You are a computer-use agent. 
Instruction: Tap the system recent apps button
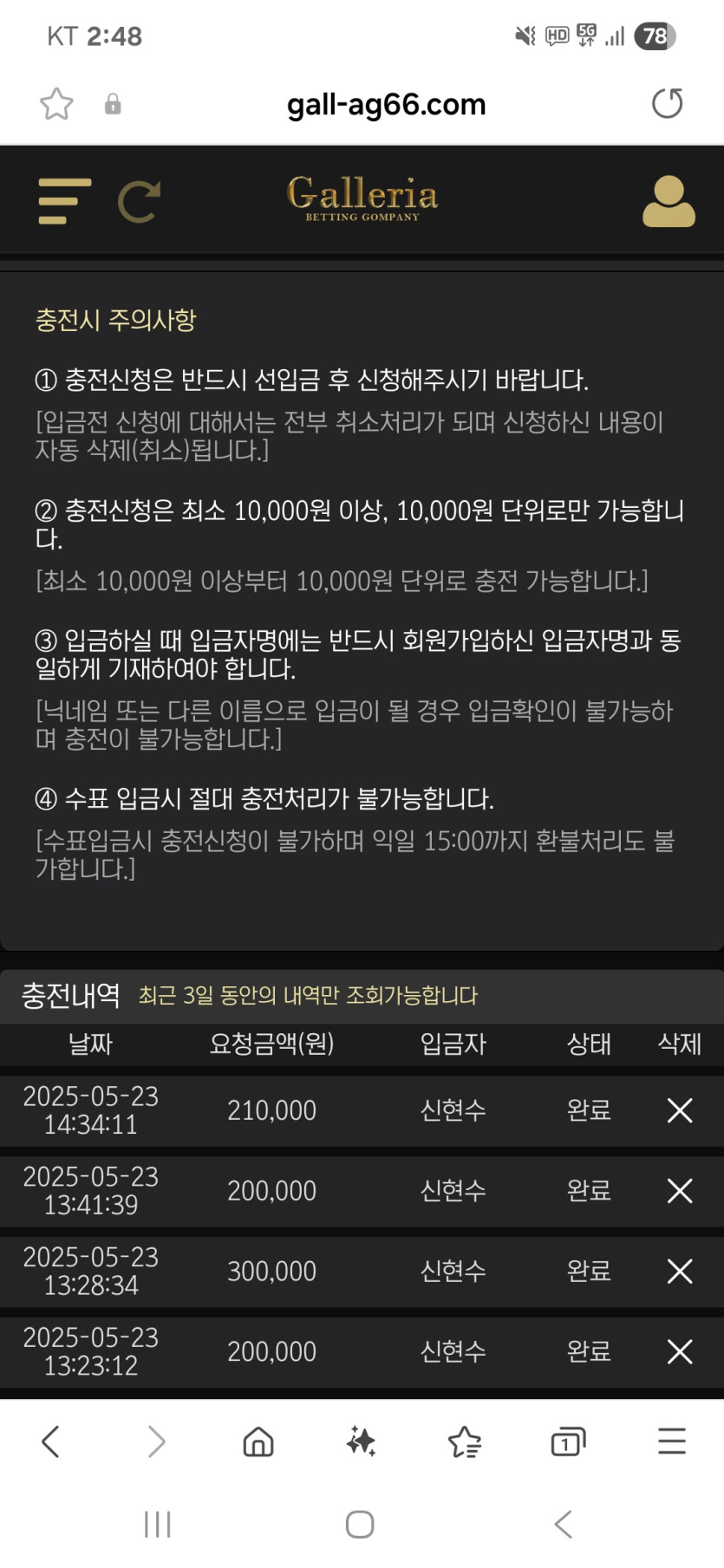(x=157, y=1524)
